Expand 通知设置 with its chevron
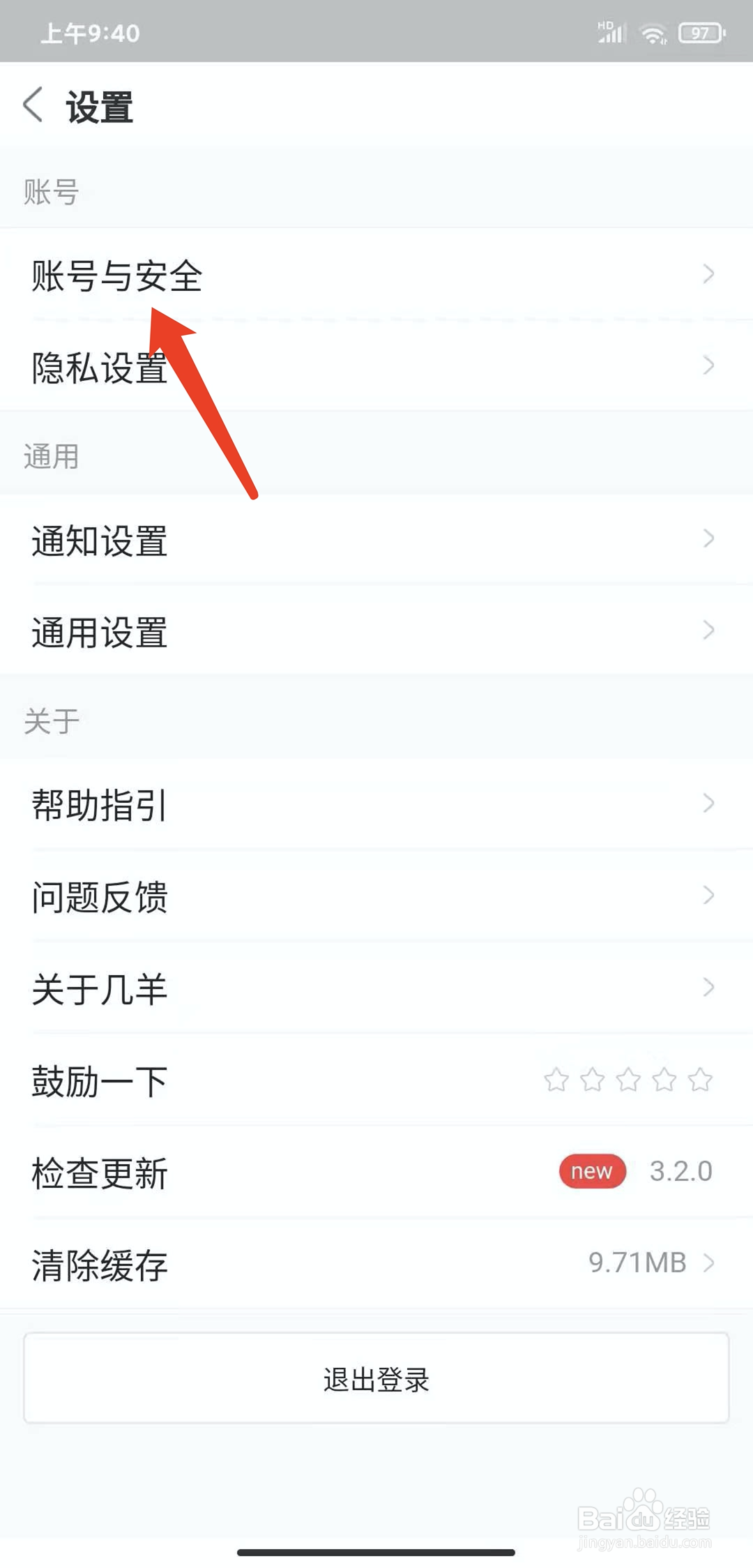Screen dimensions: 753x1568 [x=709, y=538]
